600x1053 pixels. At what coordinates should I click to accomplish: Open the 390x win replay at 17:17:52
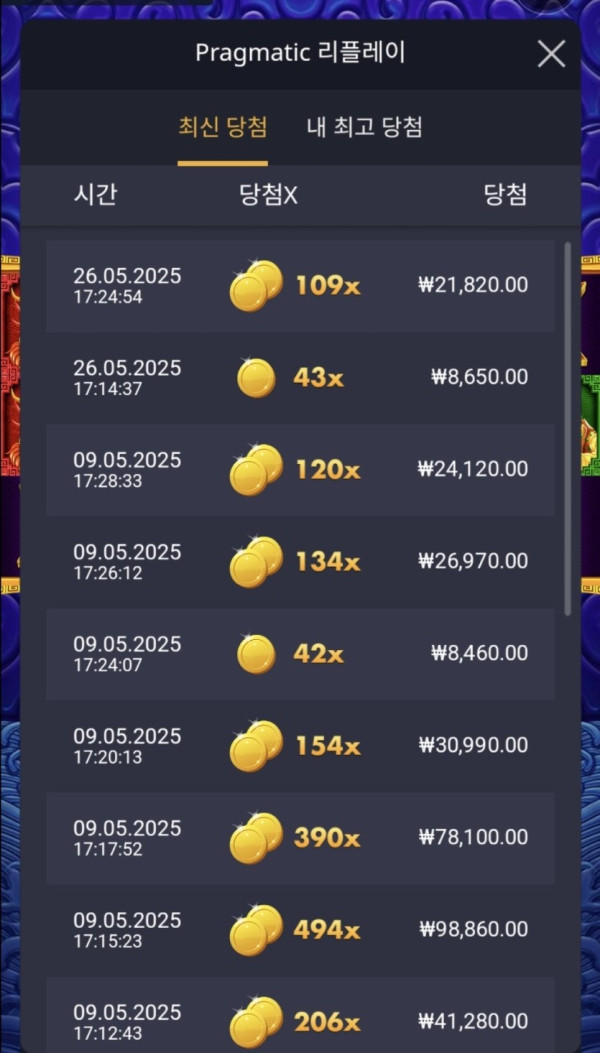[x=300, y=837]
